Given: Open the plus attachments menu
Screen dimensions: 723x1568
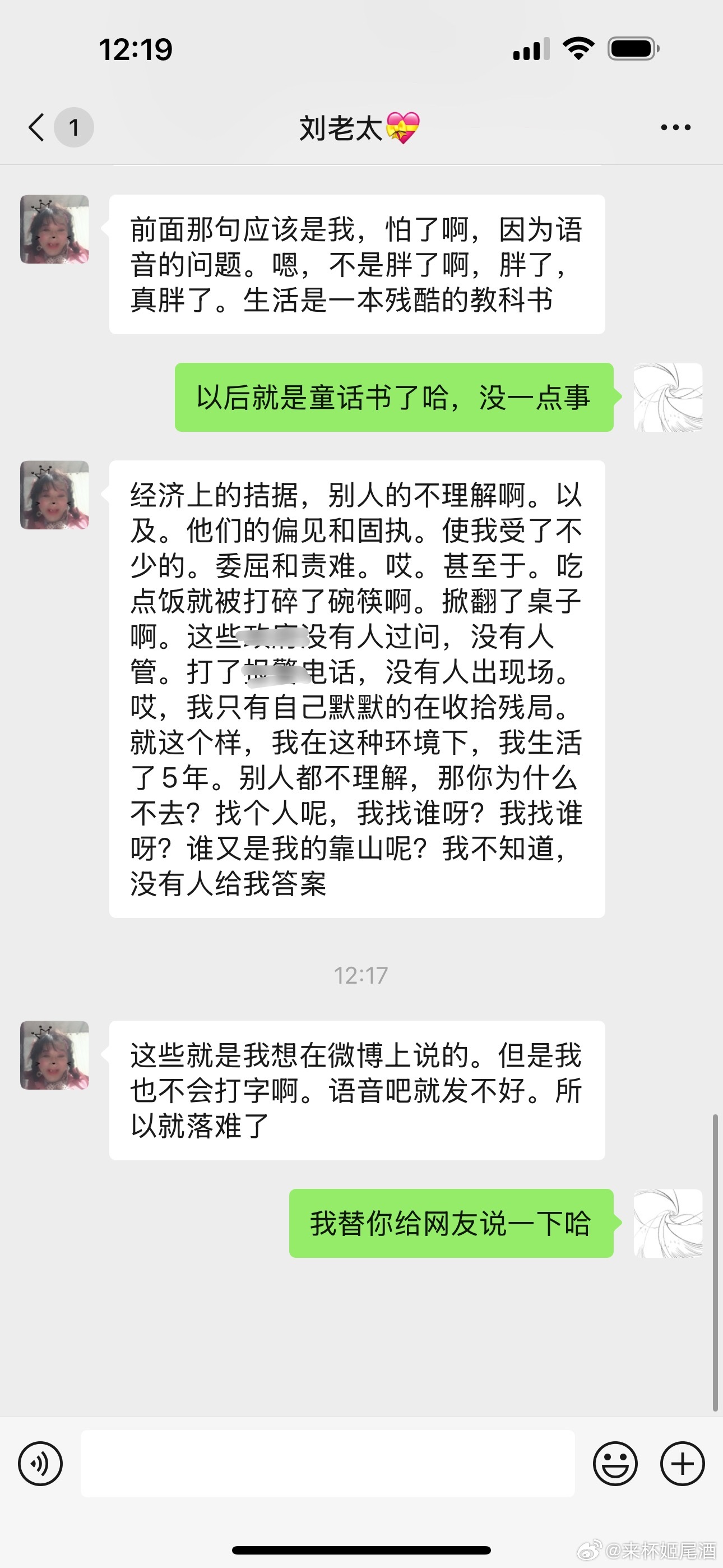Looking at the screenshot, I should (682, 1463).
